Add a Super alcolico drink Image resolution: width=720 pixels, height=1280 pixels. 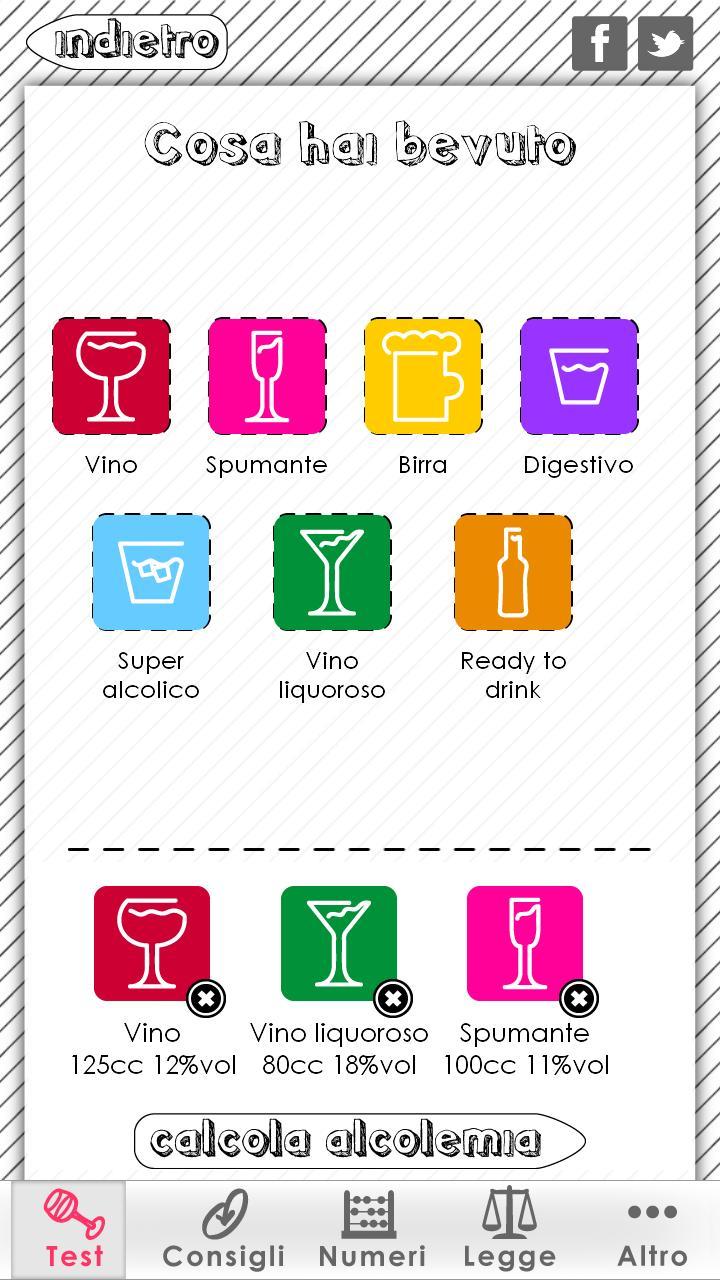tap(151, 573)
